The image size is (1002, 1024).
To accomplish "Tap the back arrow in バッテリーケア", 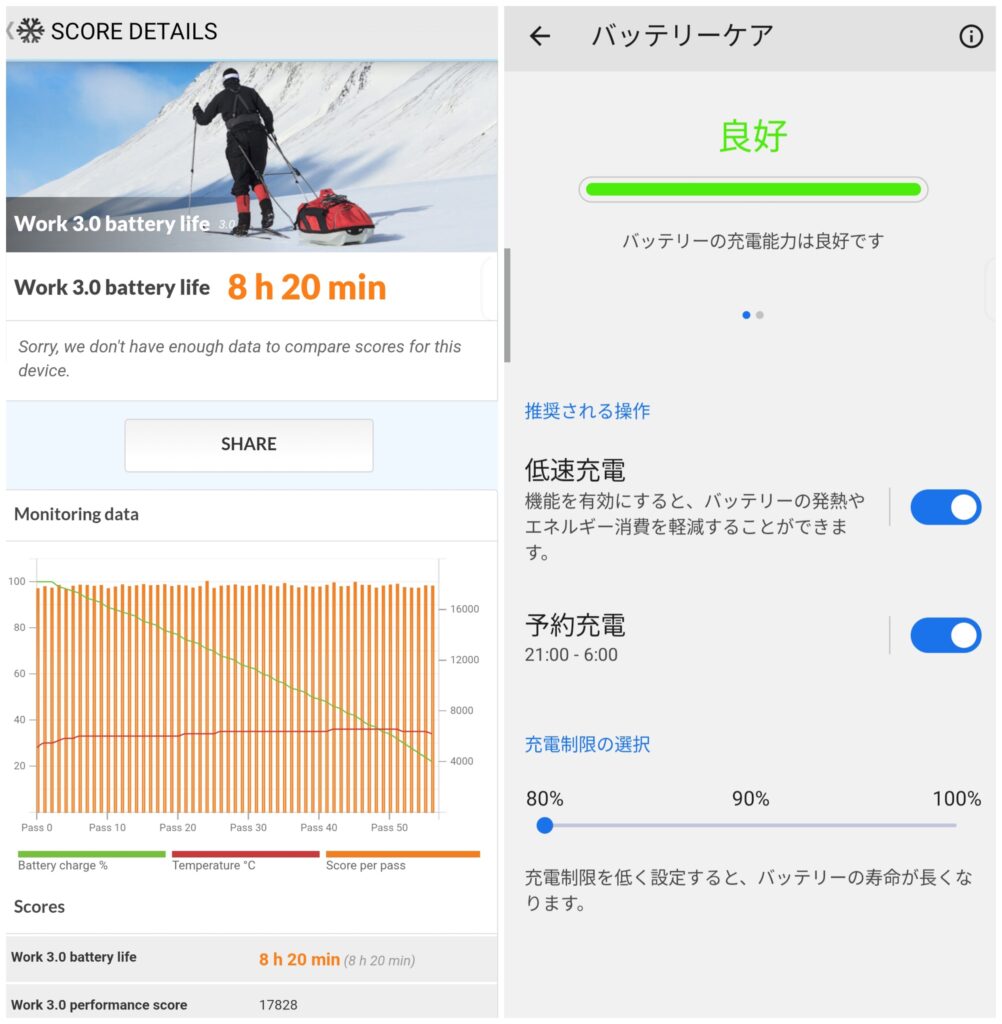I will (x=540, y=37).
